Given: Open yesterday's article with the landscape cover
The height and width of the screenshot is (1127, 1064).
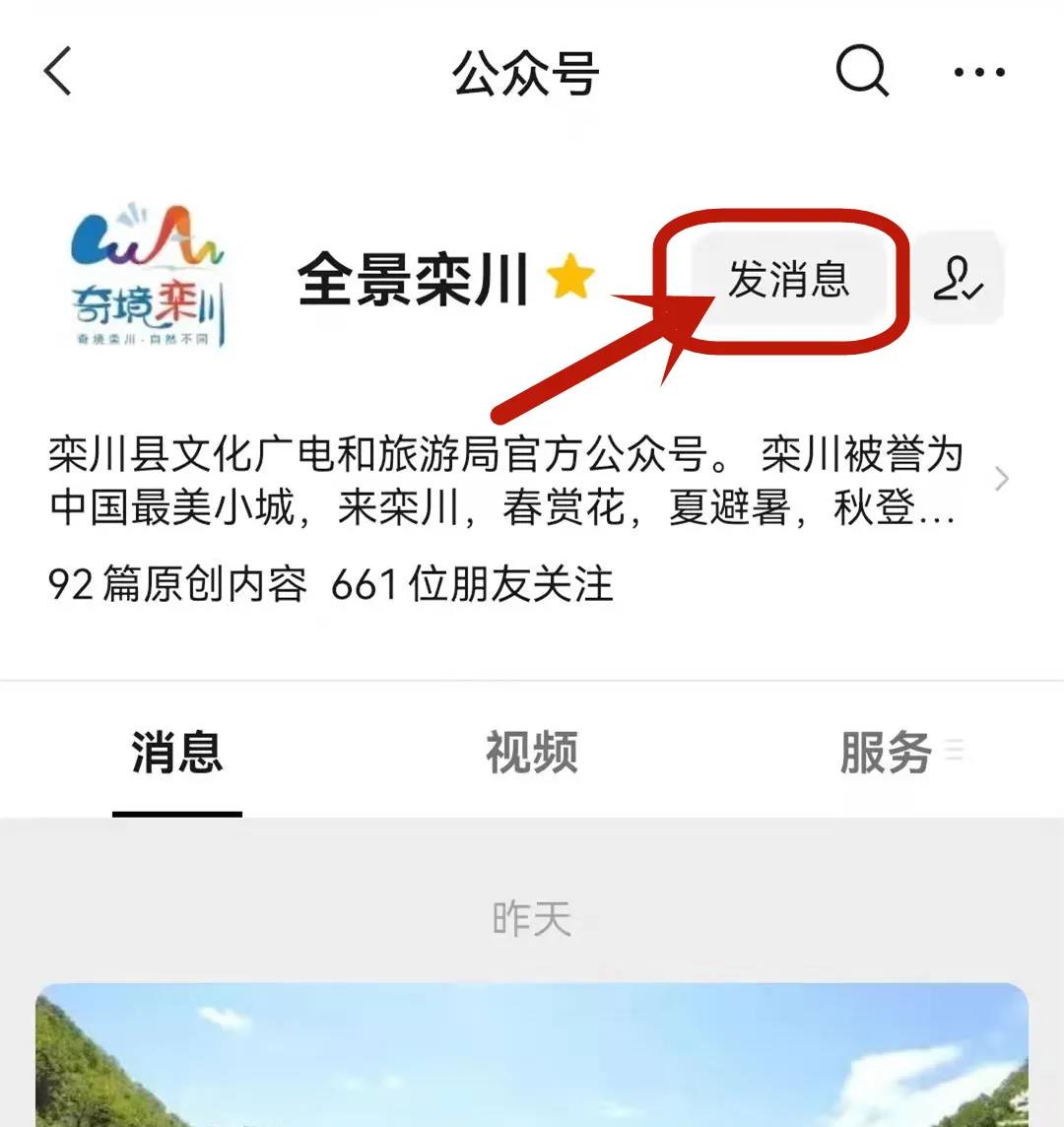Looking at the screenshot, I should coord(532,1054).
